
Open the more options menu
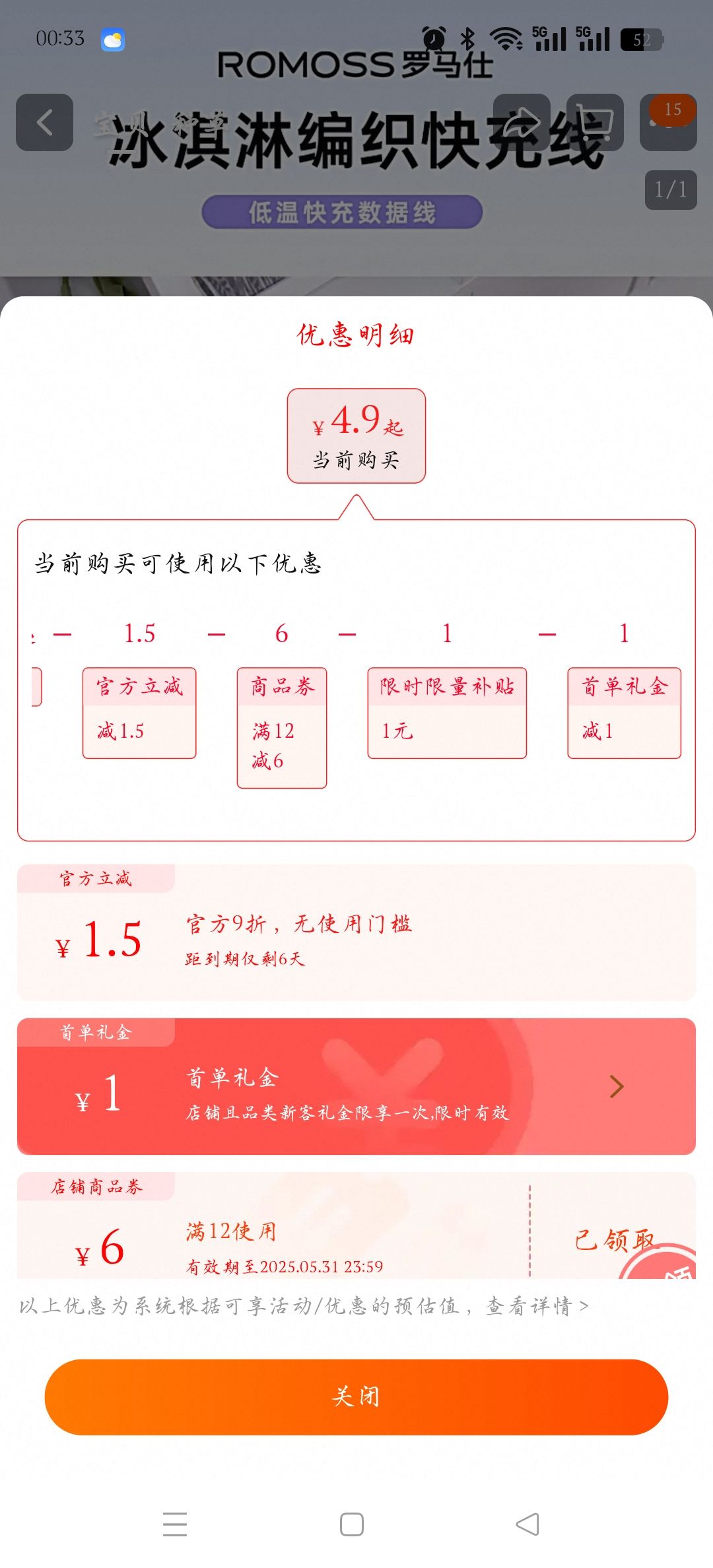[667, 123]
